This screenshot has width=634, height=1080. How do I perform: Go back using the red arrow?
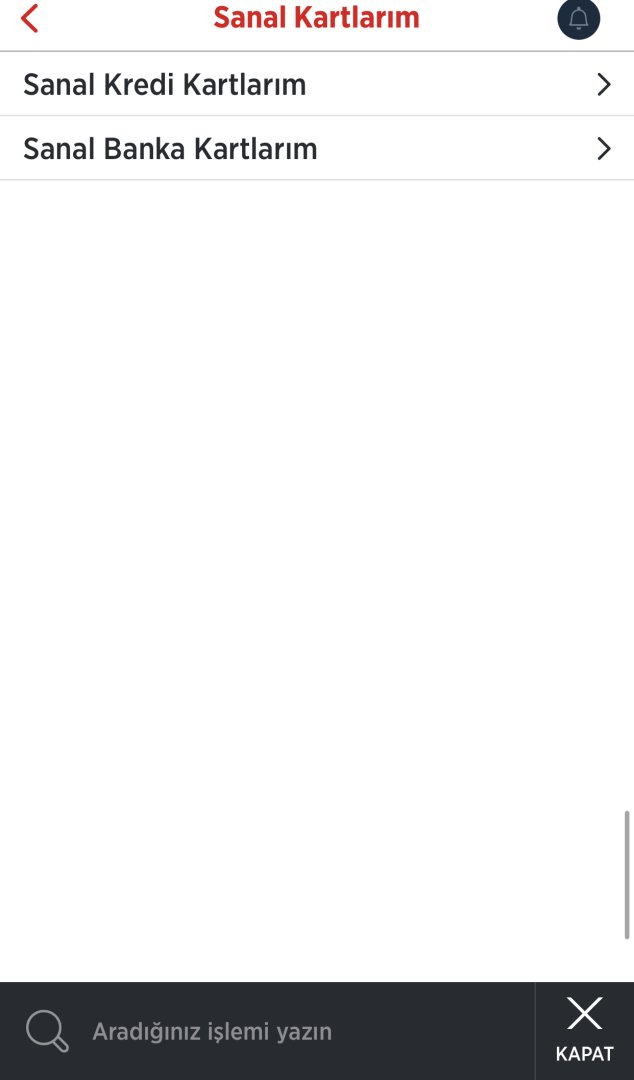(x=30, y=18)
